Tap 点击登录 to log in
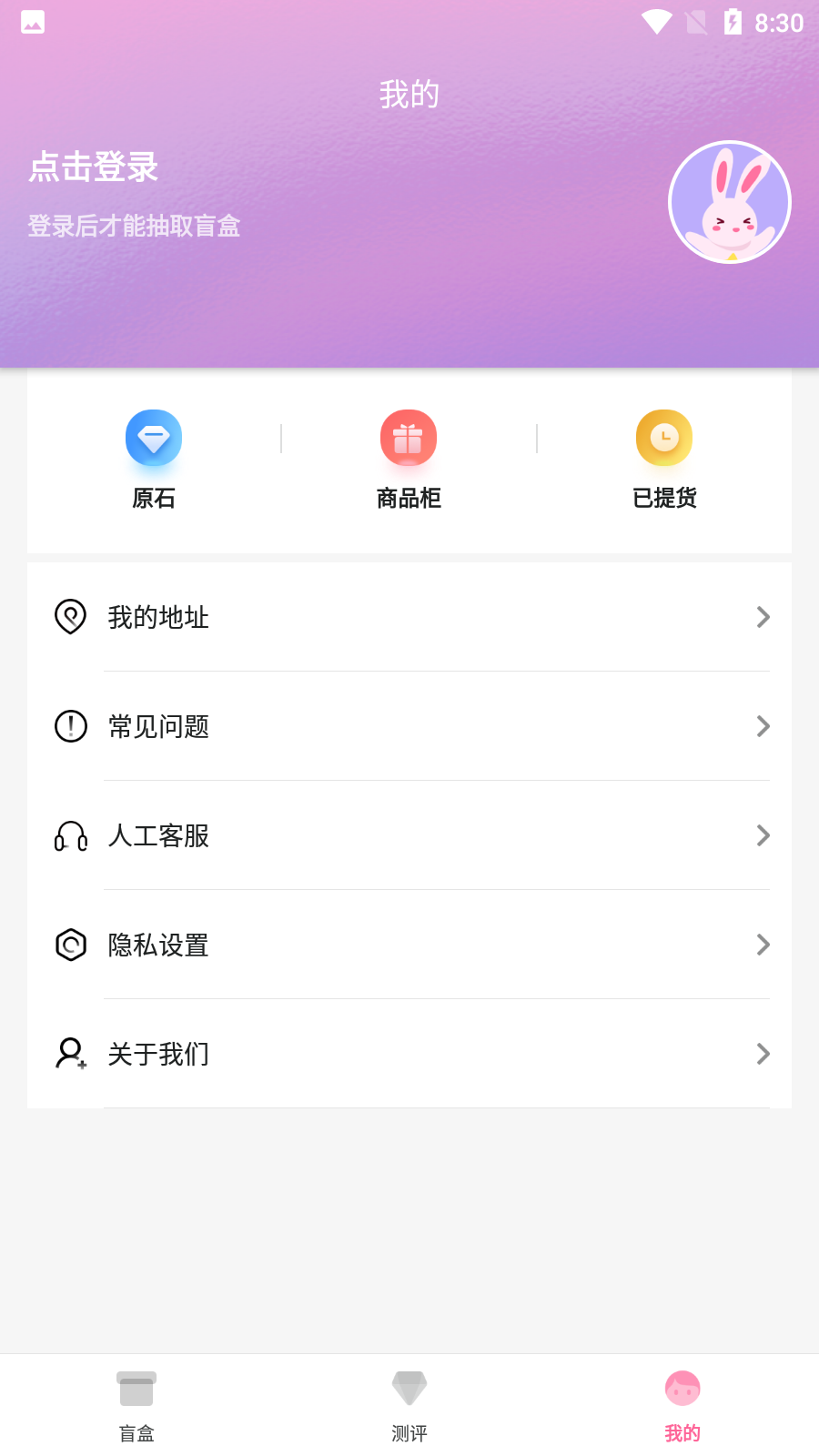 (94, 167)
